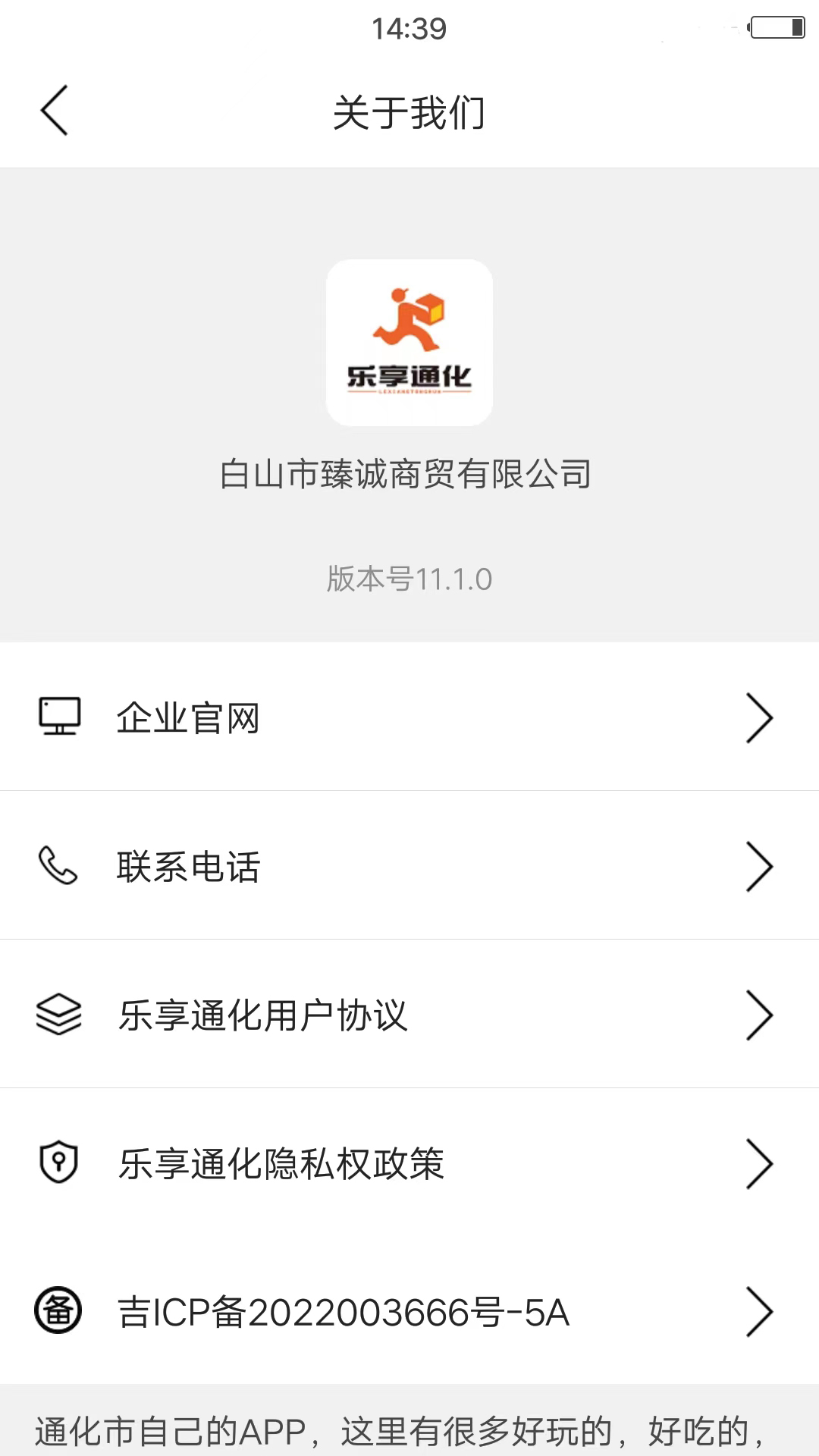Image resolution: width=819 pixels, height=1456 pixels.
Task: Open 联系电话 contact phone row
Action: 409,866
